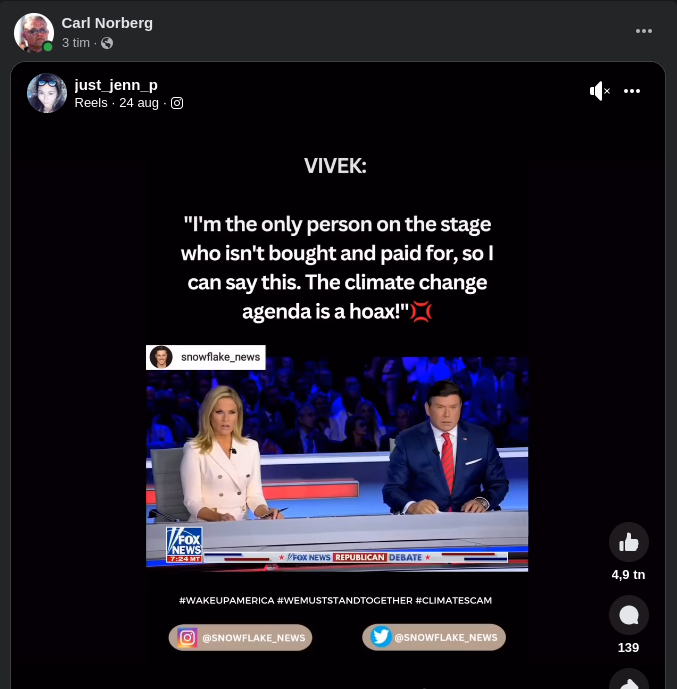Image resolution: width=677 pixels, height=689 pixels.
Task: Open the comments on the reel
Action: [629, 615]
